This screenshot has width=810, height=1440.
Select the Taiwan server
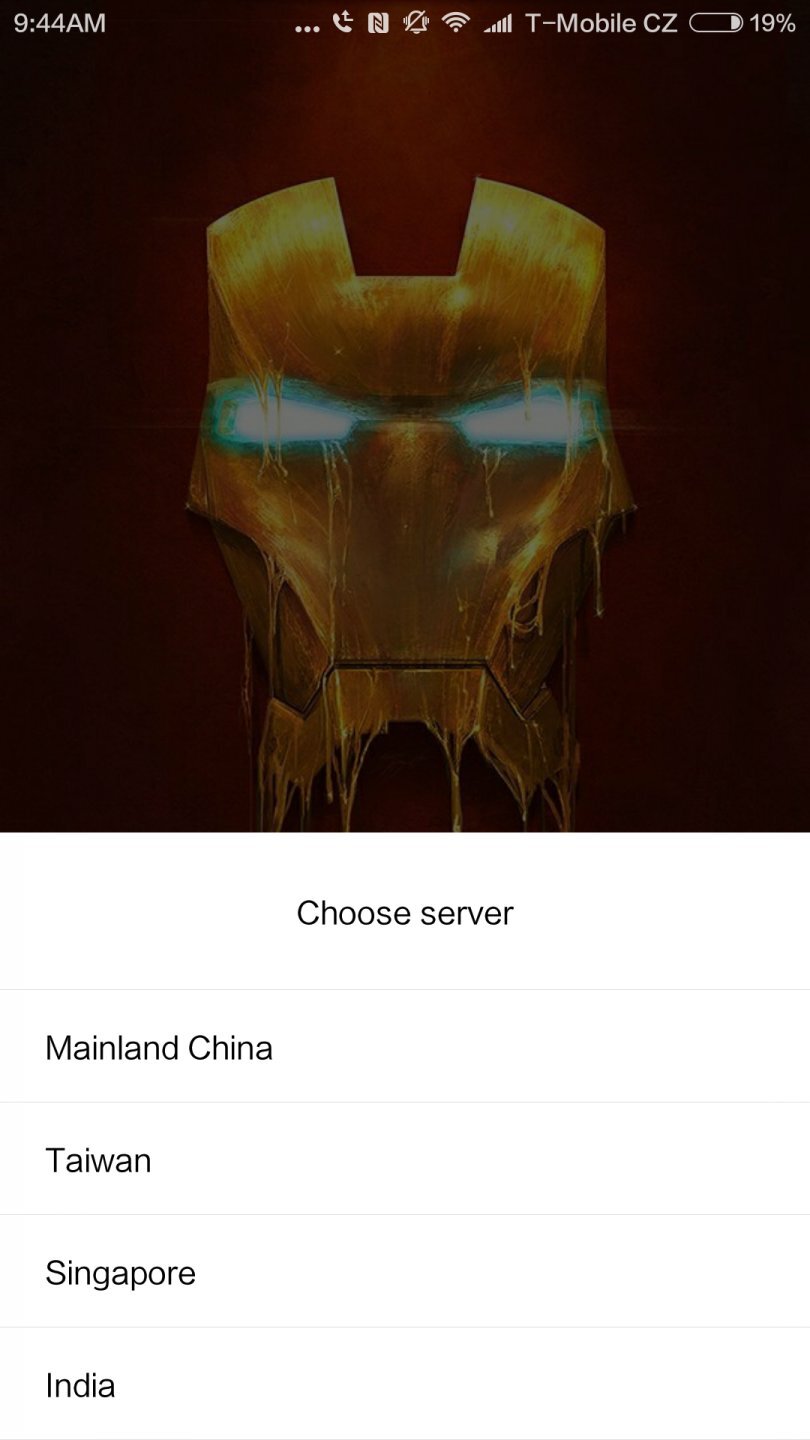pos(97,1159)
